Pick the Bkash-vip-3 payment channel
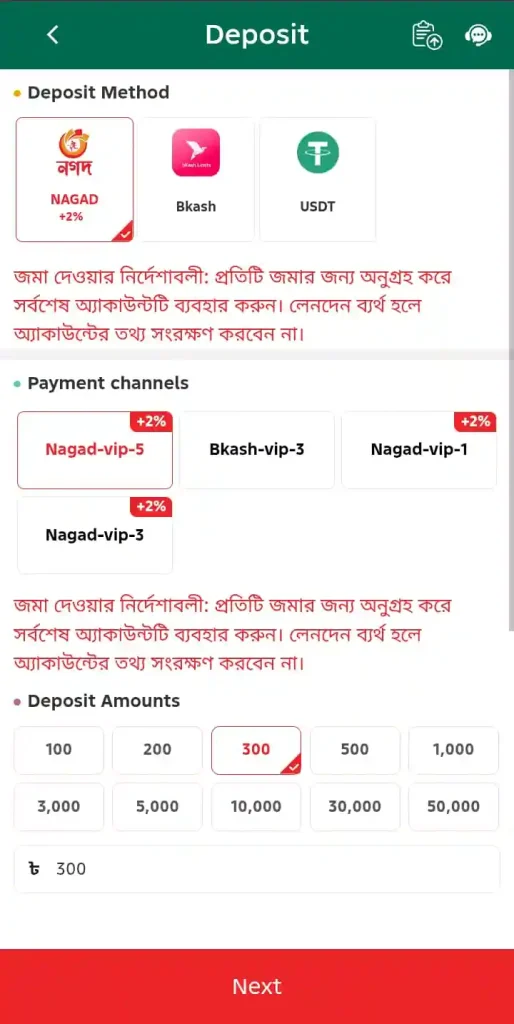The image size is (514, 1024). [257, 450]
